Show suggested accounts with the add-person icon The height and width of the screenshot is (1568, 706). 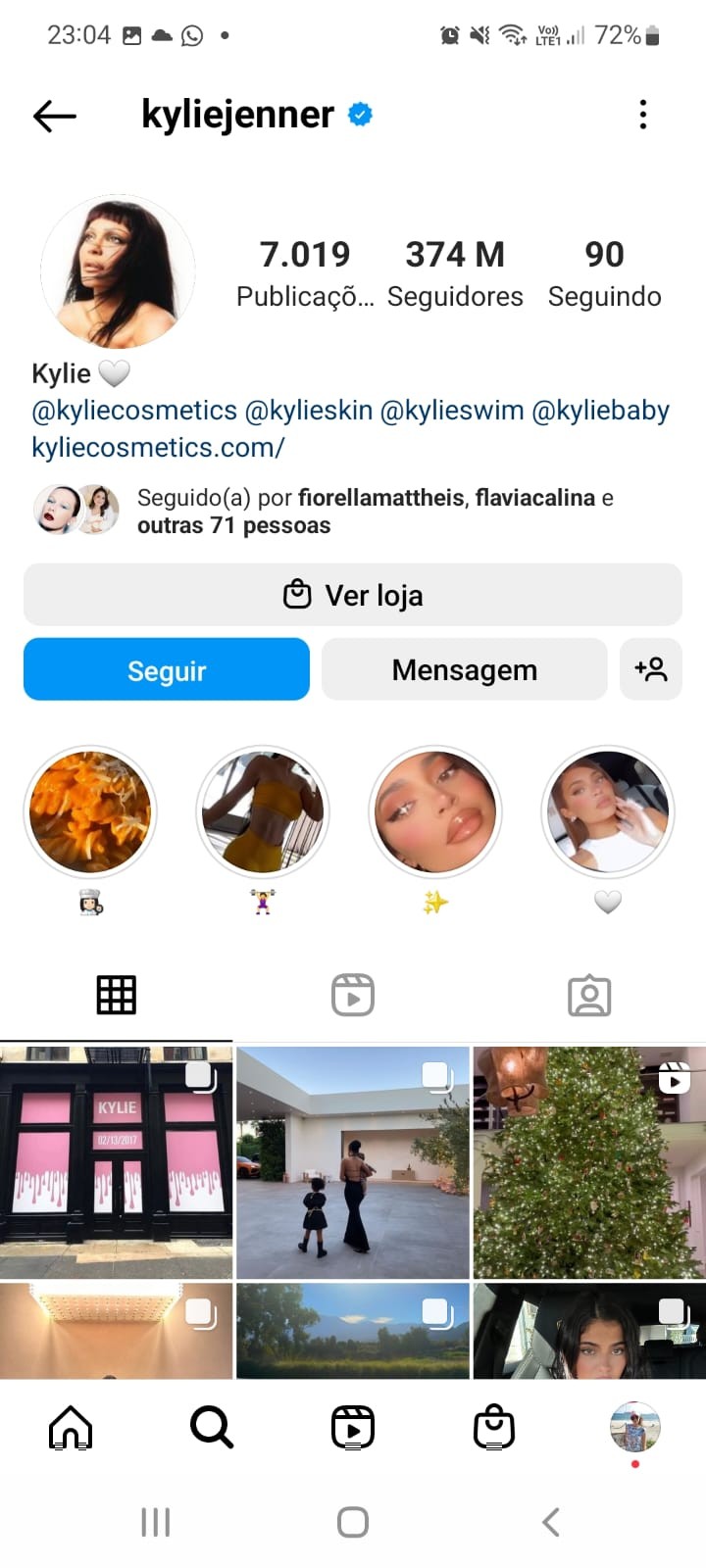point(651,669)
